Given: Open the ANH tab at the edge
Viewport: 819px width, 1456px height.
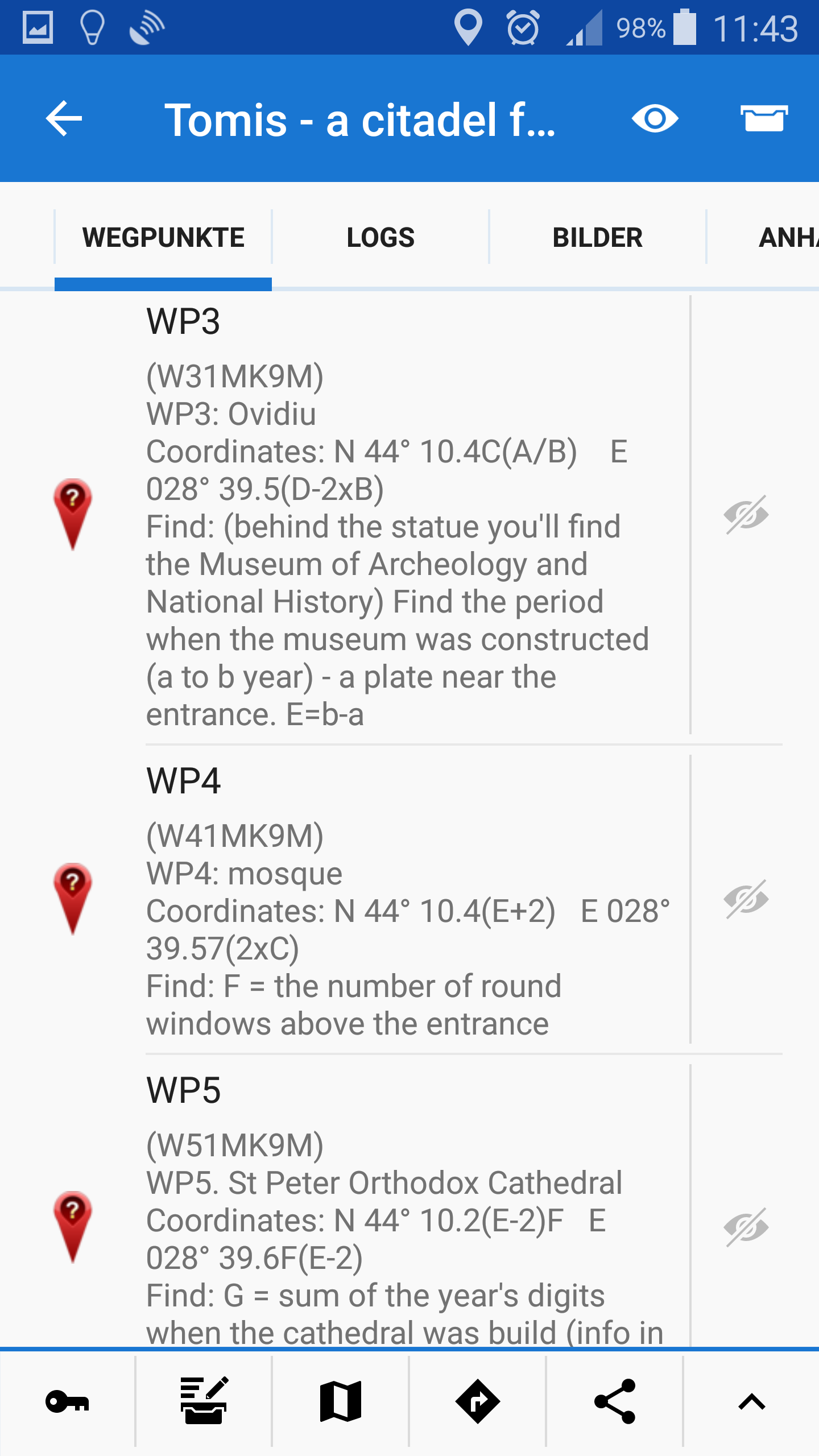Looking at the screenshot, I should tap(788, 237).
